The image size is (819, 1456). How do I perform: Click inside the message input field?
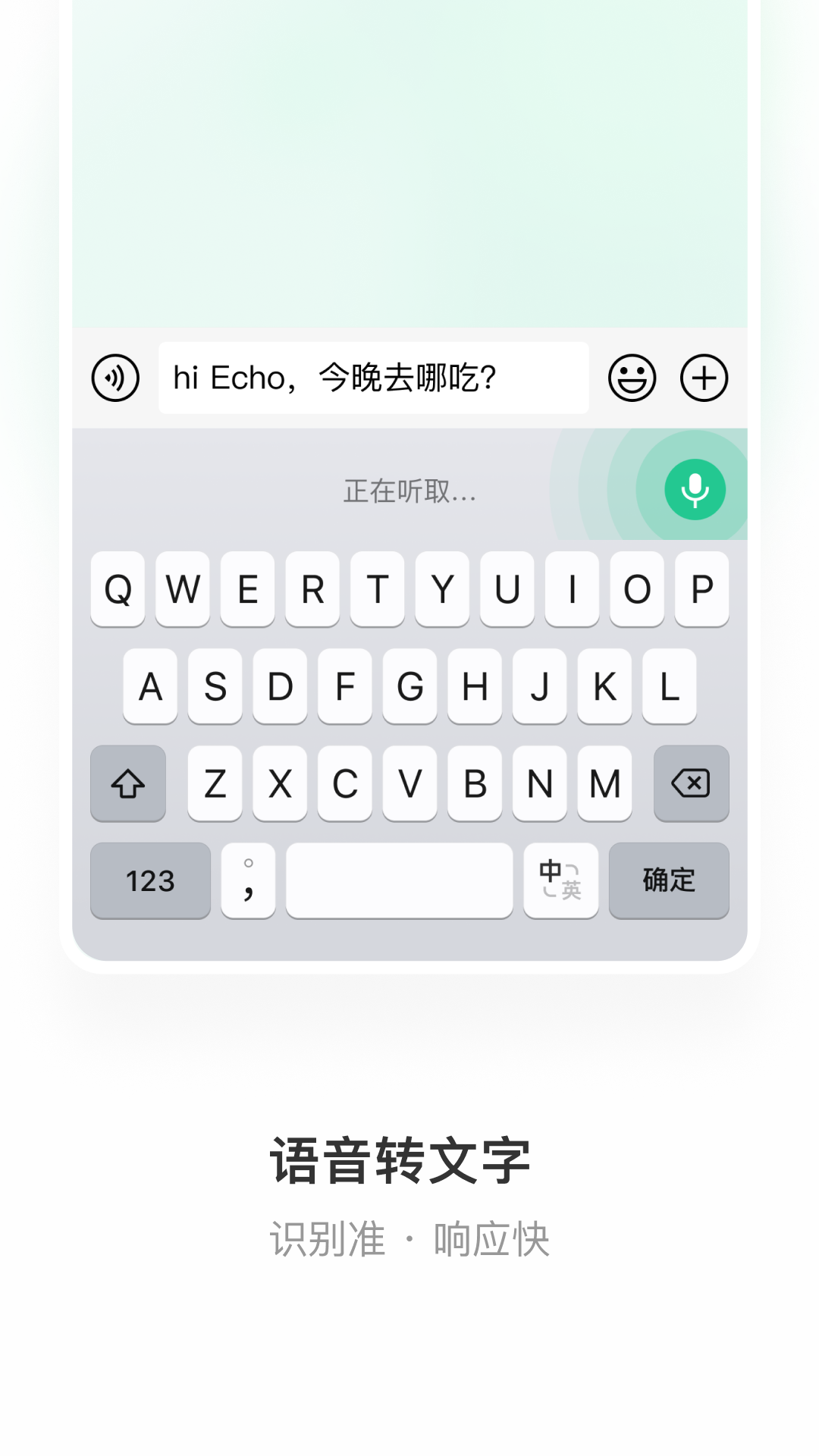click(373, 377)
